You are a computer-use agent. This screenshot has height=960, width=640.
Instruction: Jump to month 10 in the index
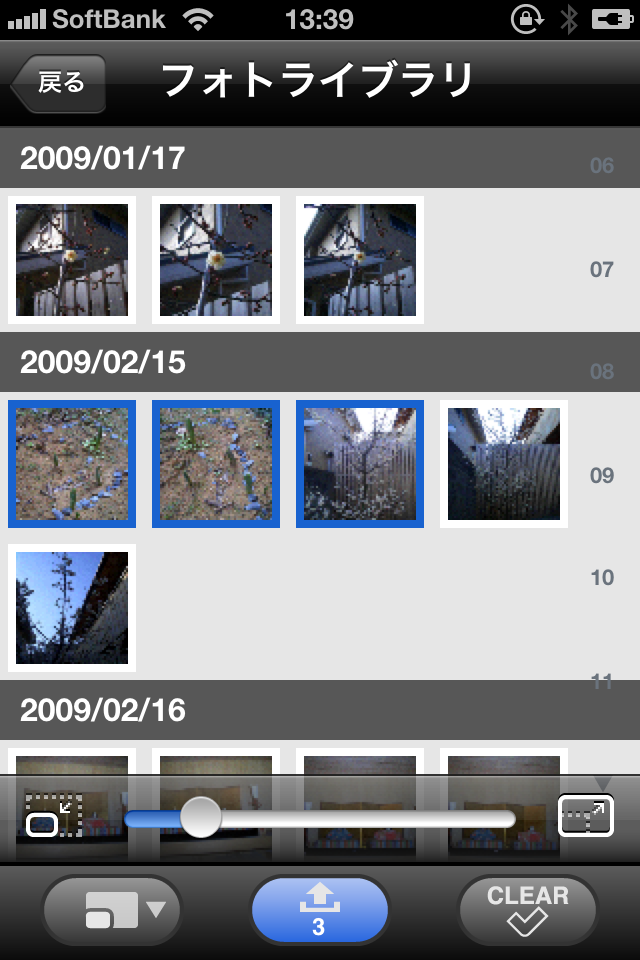(x=601, y=577)
